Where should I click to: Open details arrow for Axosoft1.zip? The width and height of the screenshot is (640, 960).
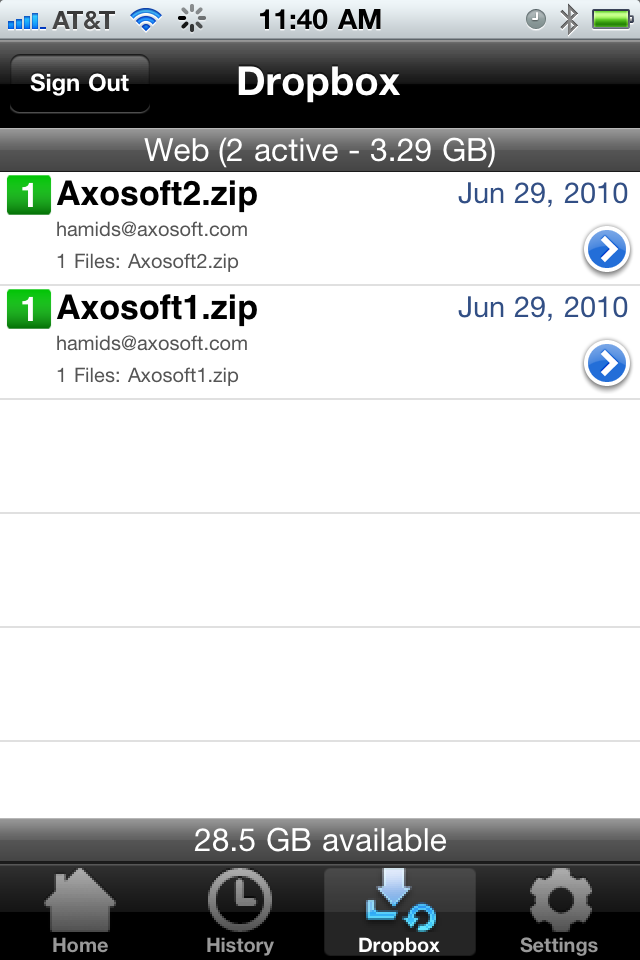[x=606, y=364]
